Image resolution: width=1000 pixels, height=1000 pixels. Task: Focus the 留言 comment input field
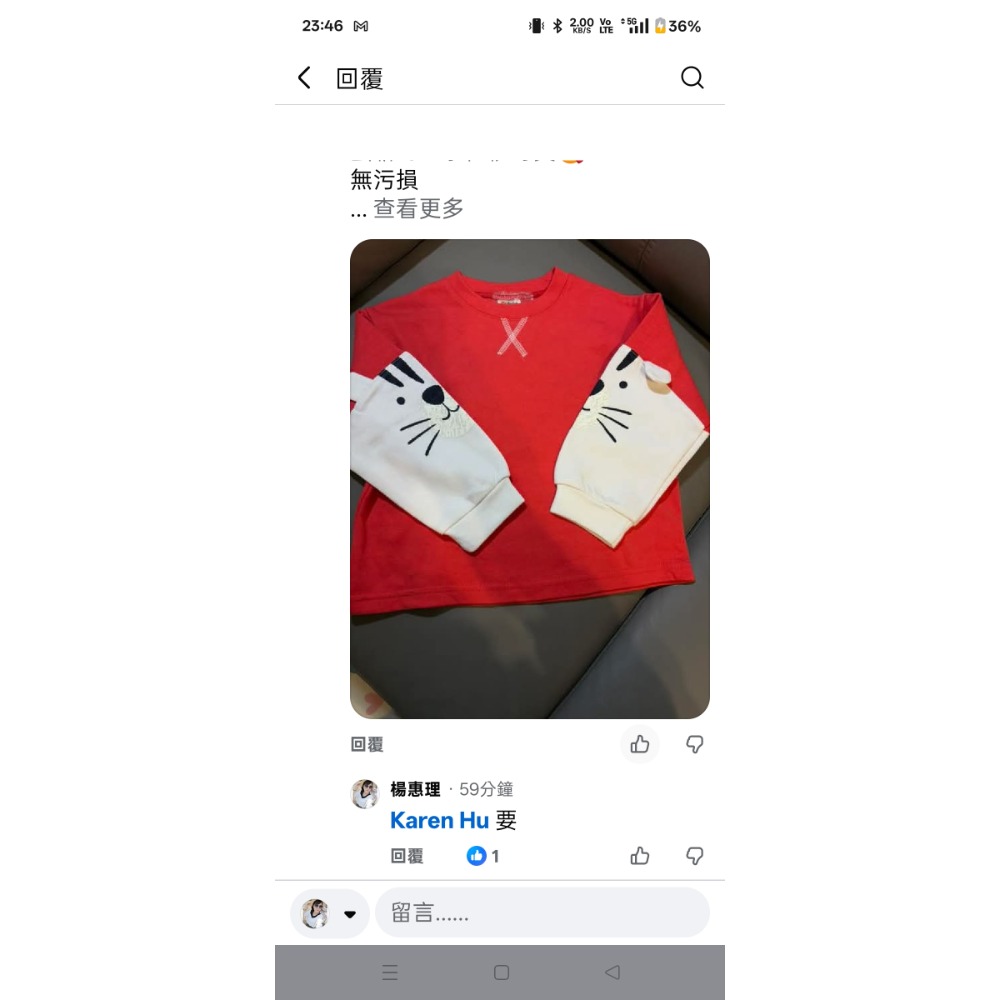click(542, 913)
